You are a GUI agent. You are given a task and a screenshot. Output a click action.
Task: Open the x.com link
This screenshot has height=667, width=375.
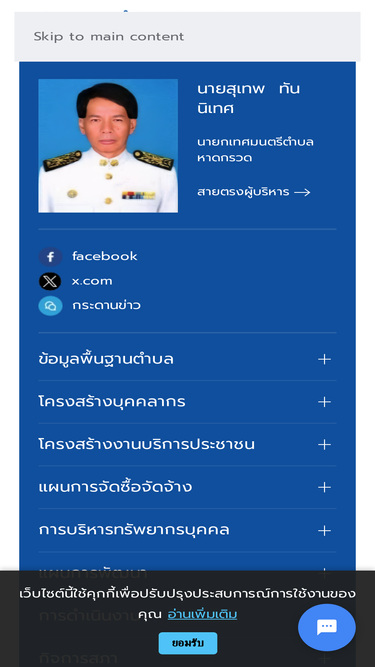76,281
